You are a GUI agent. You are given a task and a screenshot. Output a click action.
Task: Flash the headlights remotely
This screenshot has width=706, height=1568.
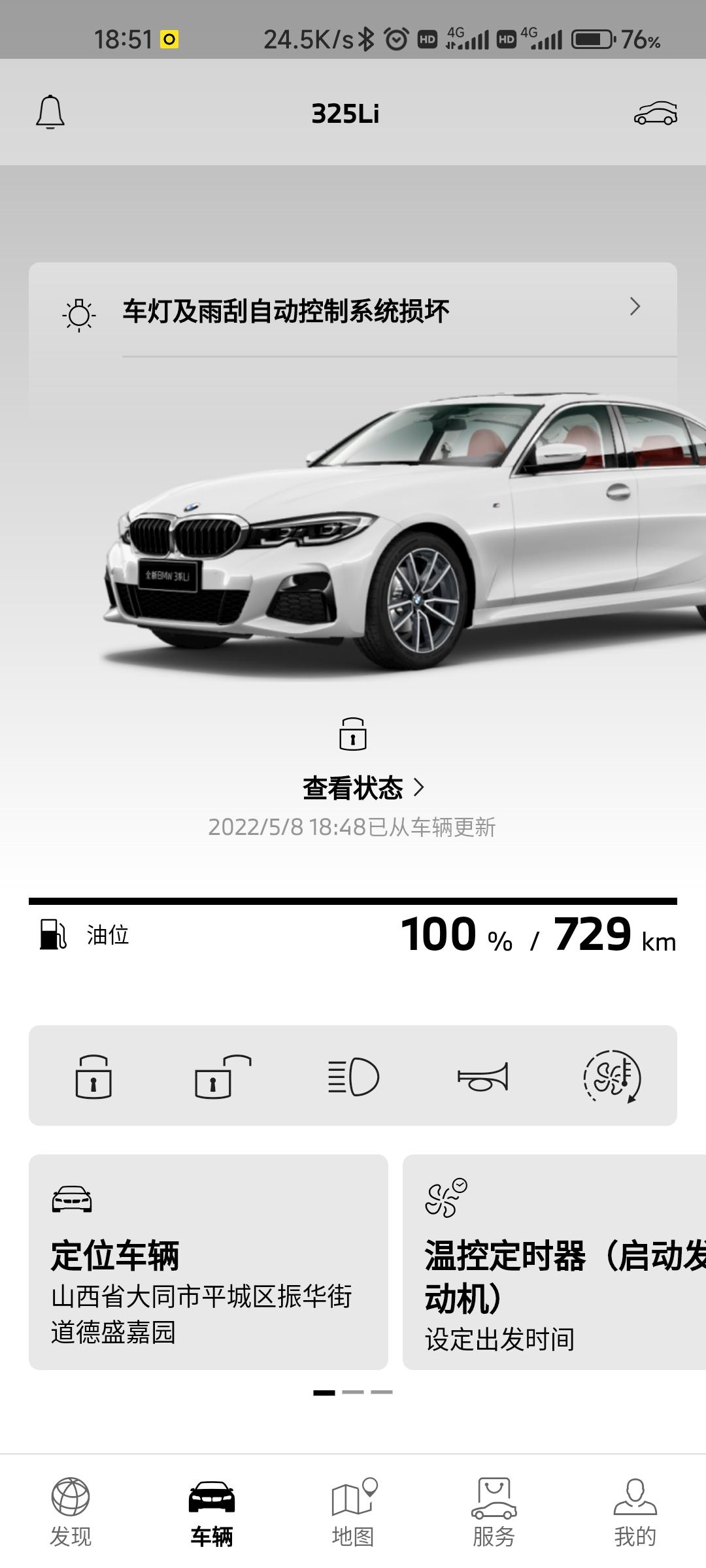click(353, 1076)
